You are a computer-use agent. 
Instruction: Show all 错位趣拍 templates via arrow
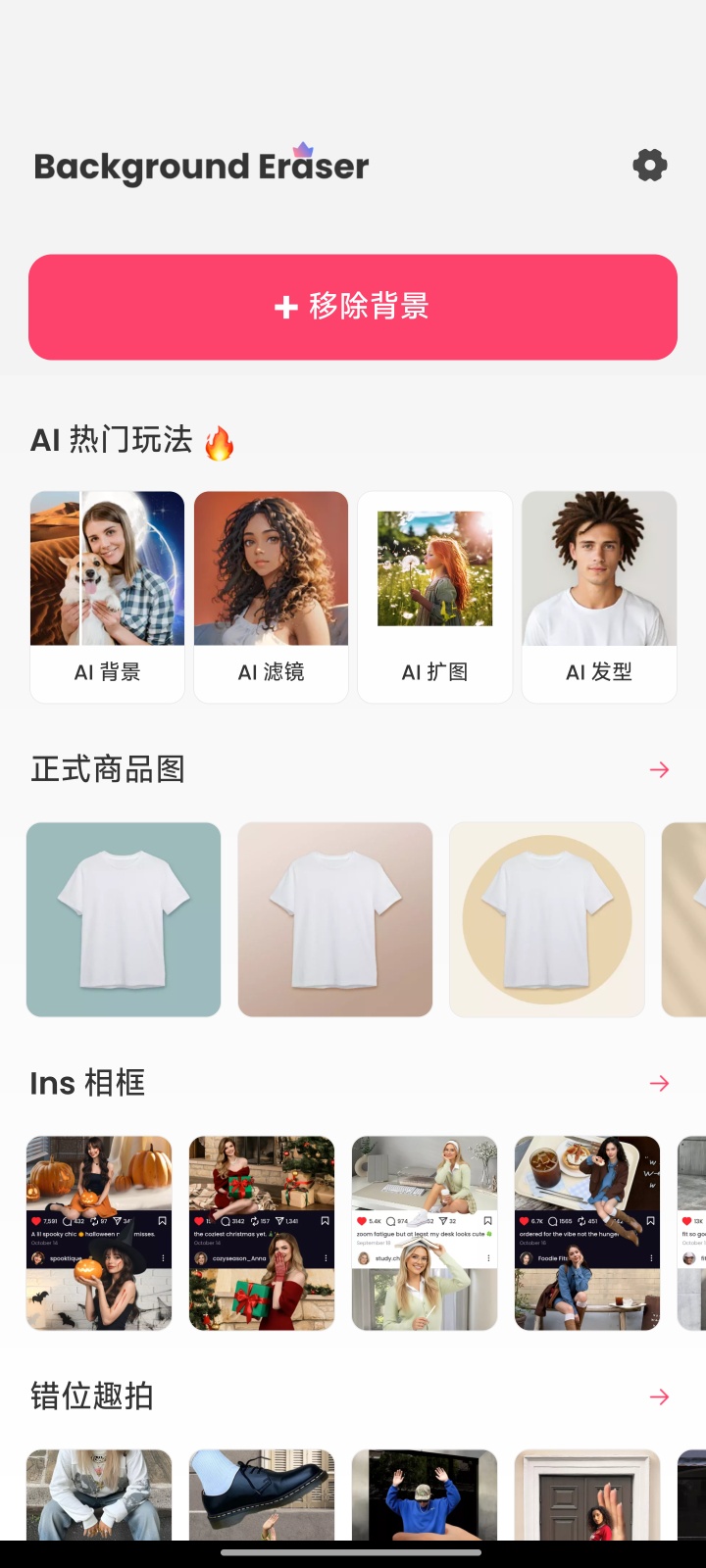659,1397
